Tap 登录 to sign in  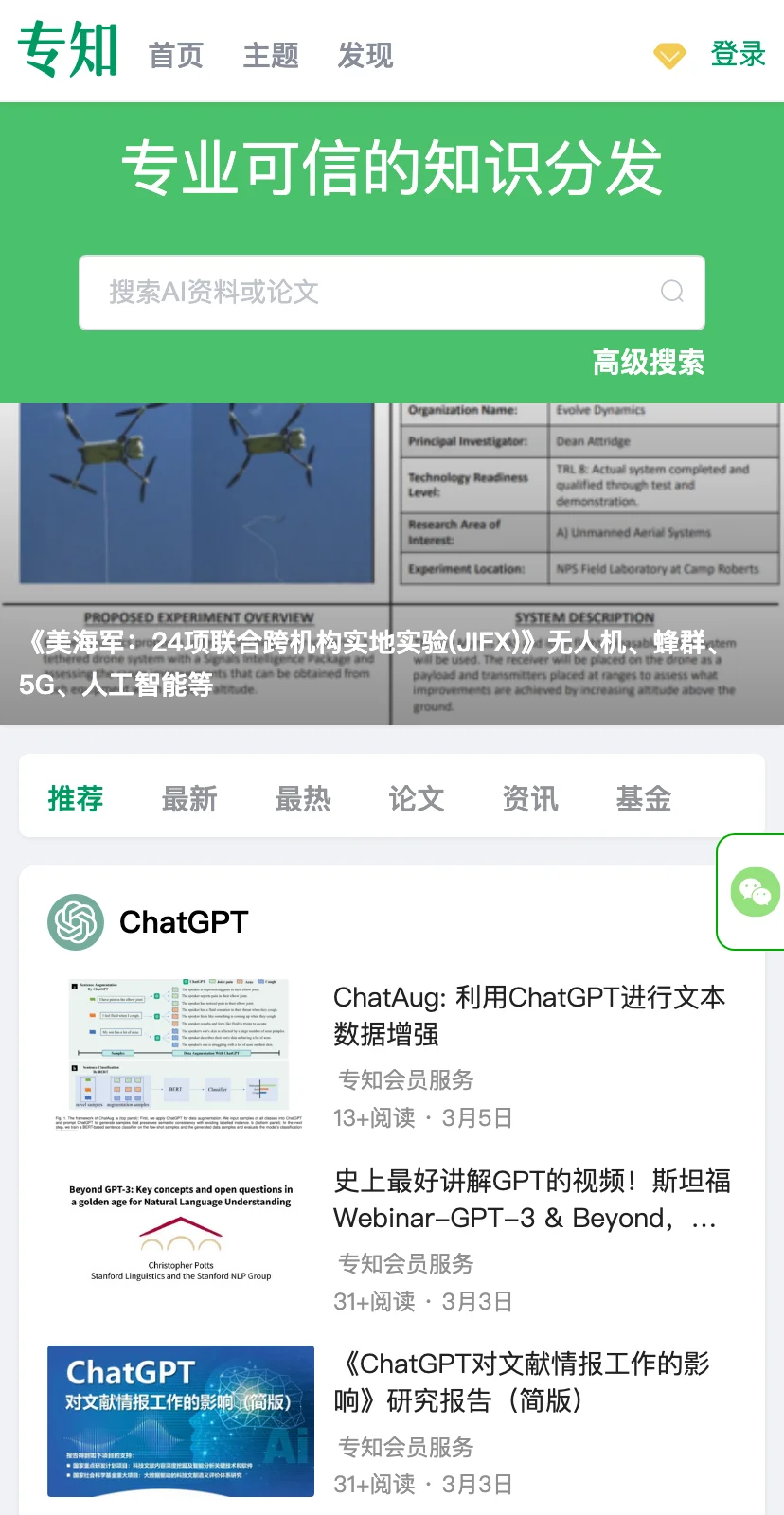point(738,54)
